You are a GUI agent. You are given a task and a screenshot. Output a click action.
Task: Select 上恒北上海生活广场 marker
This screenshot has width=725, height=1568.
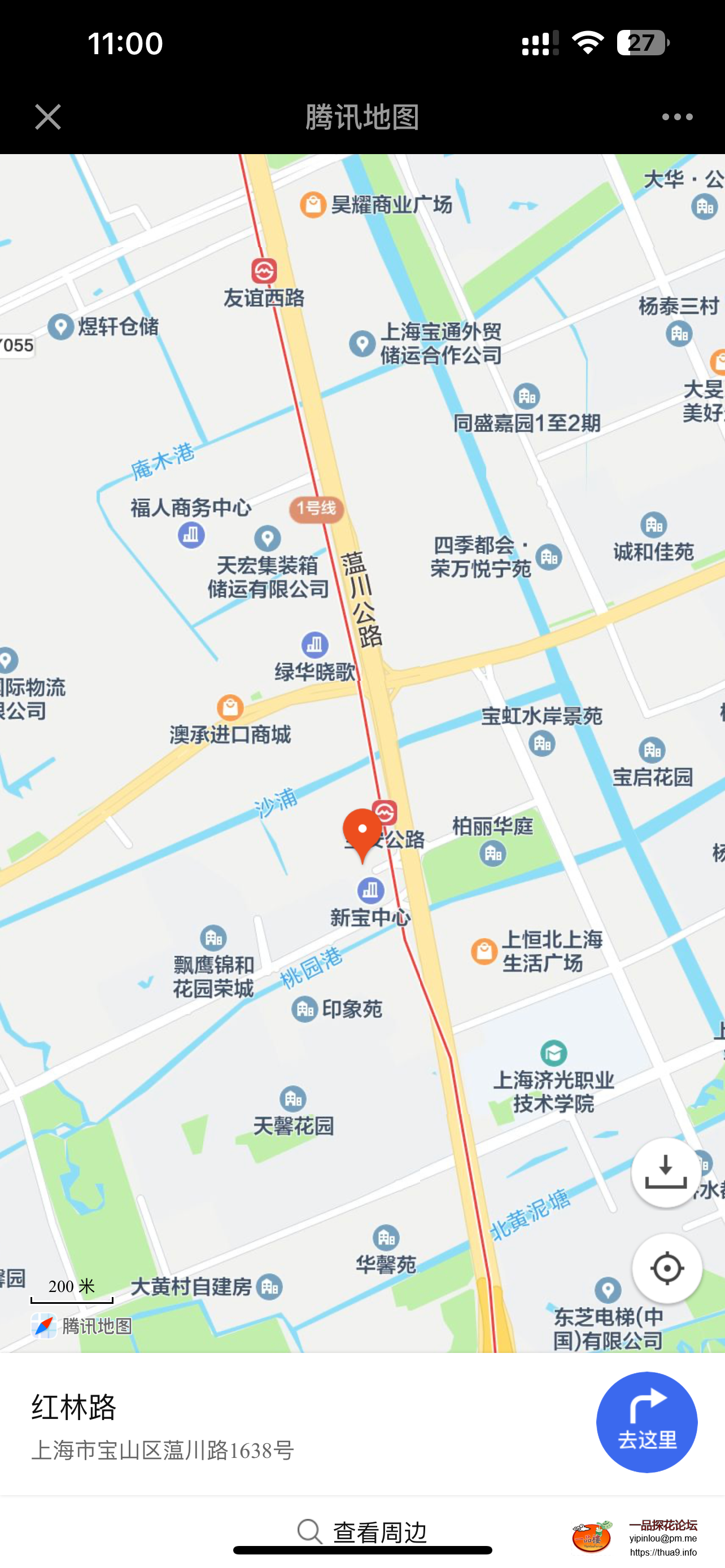click(x=484, y=952)
